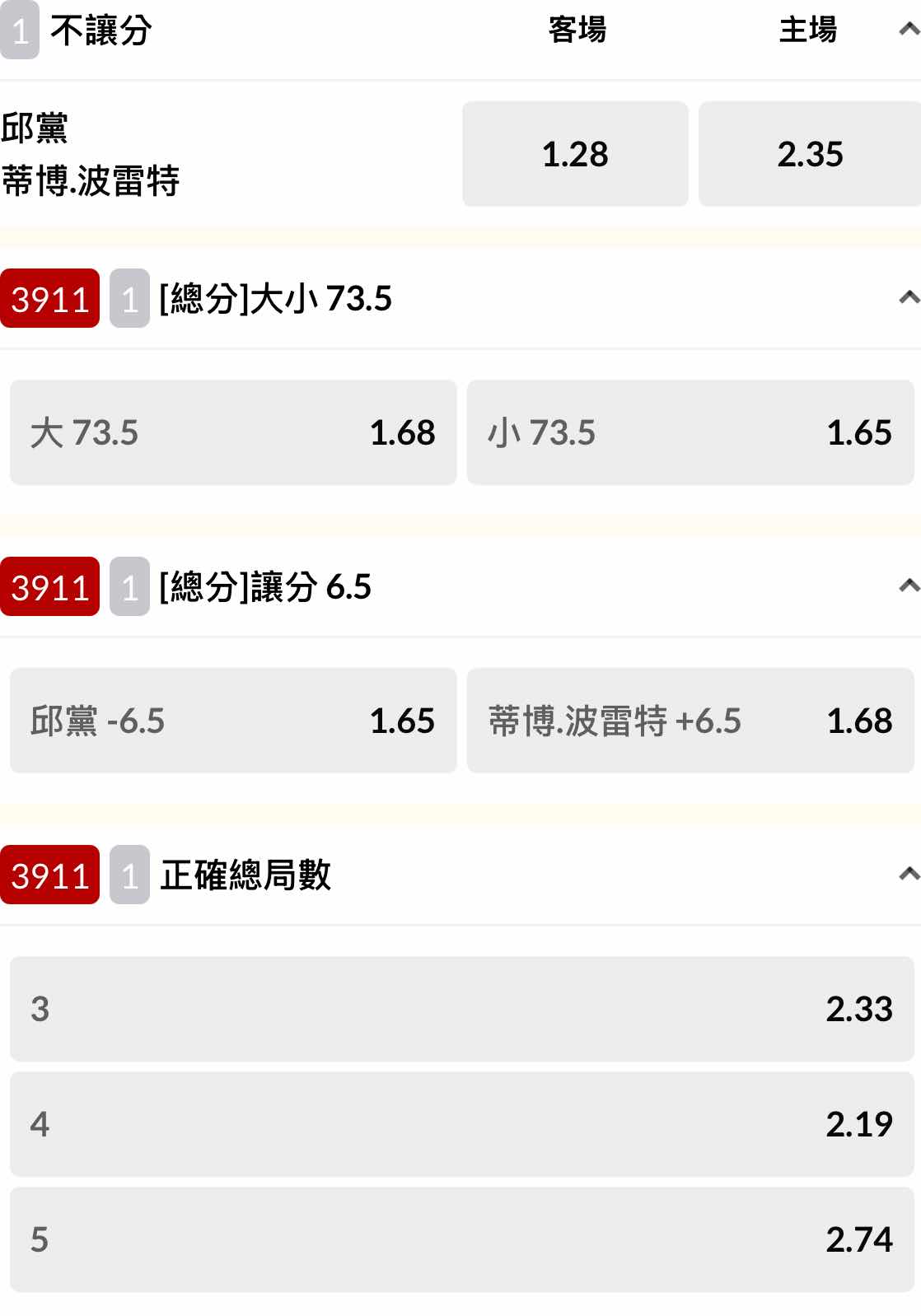Bet on 5 total sets at 2.74
This screenshot has height=1316, width=921.
pos(461,1239)
